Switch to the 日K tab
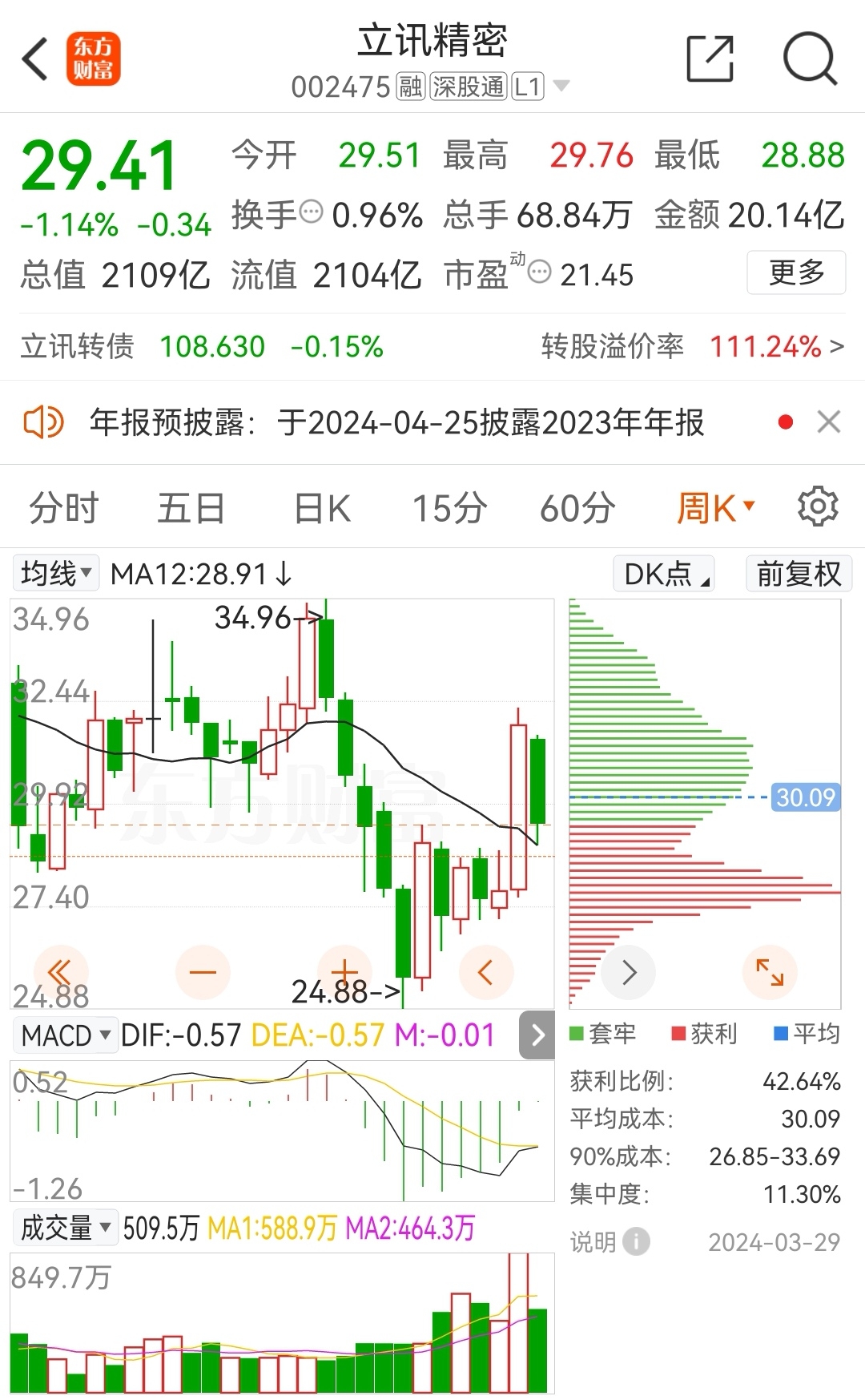The width and height of the screenshot is (865, 1400). coord(320,507)
